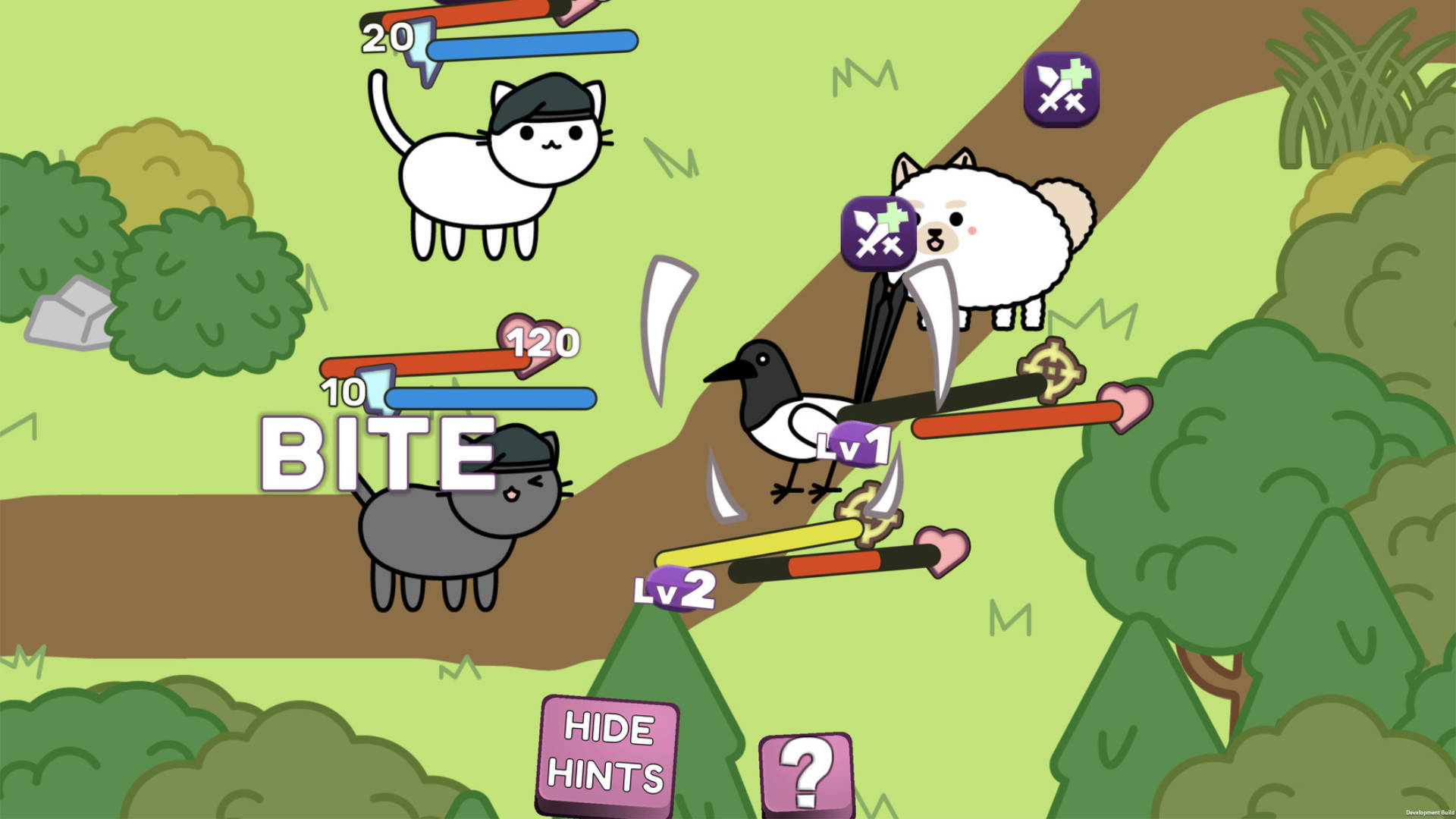
Task: Tap the attack buff icon beside the dog
Action: click(878, 234)
